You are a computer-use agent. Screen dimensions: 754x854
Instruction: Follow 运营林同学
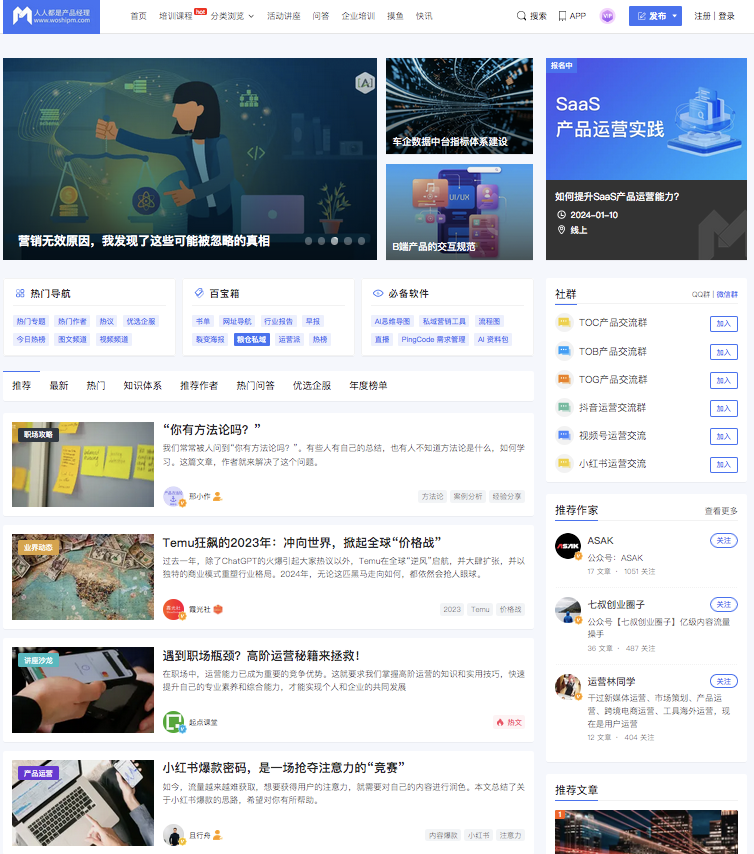coord(723,681)
